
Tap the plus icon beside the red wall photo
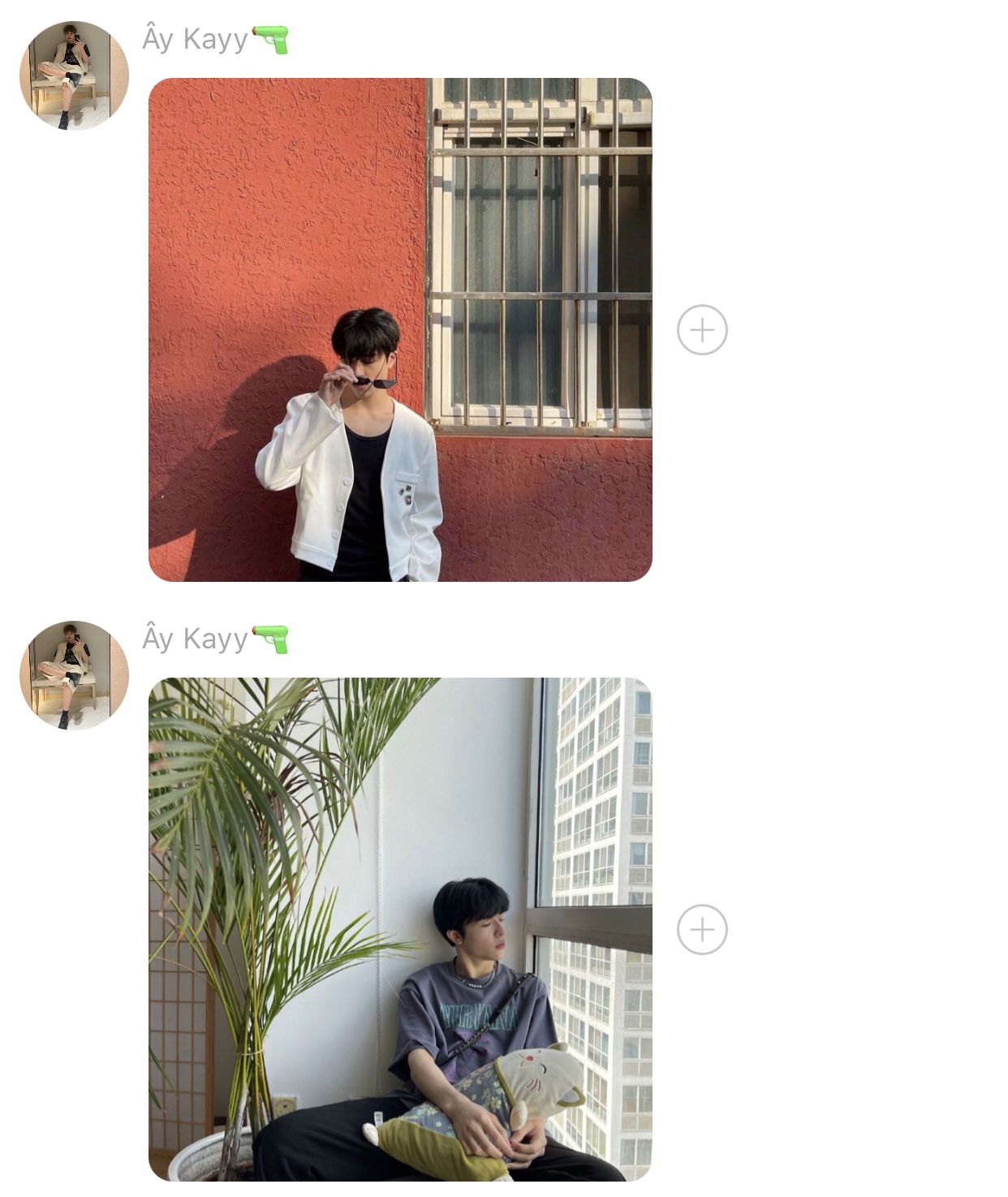click(x=702, y=329)
